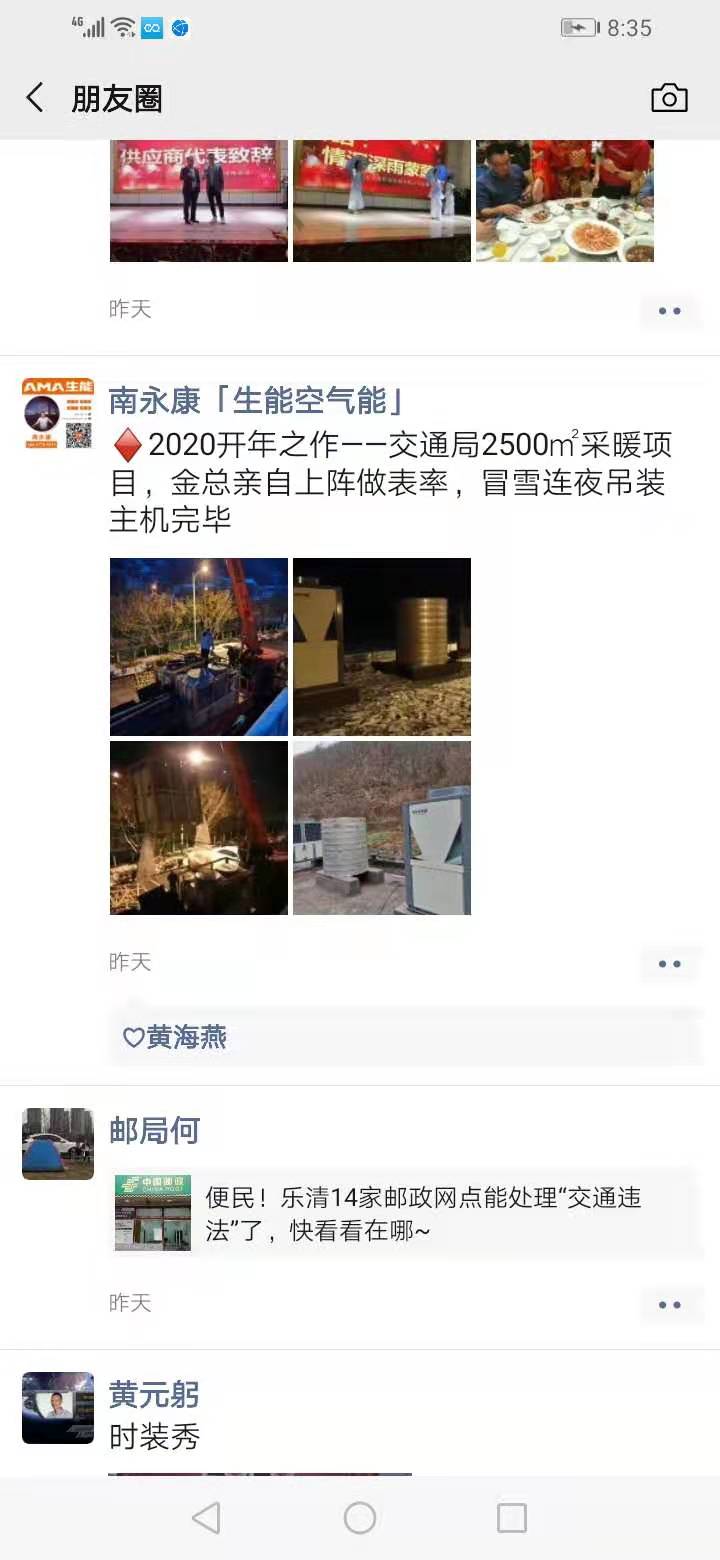Open 邮局何's profile name
The image size is (720, 1560).
(x=155, y=1131)
